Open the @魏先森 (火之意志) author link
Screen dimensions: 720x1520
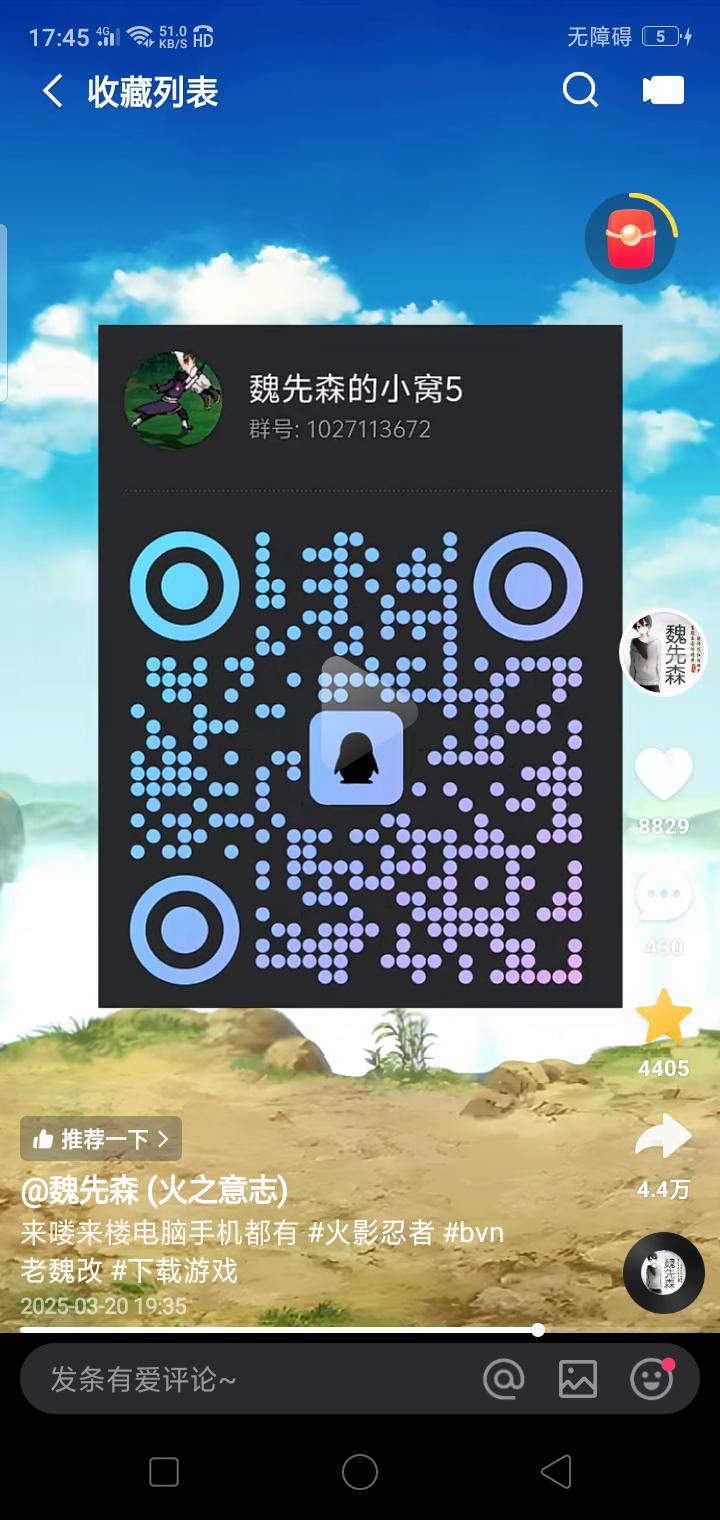tap(154, 1190)
